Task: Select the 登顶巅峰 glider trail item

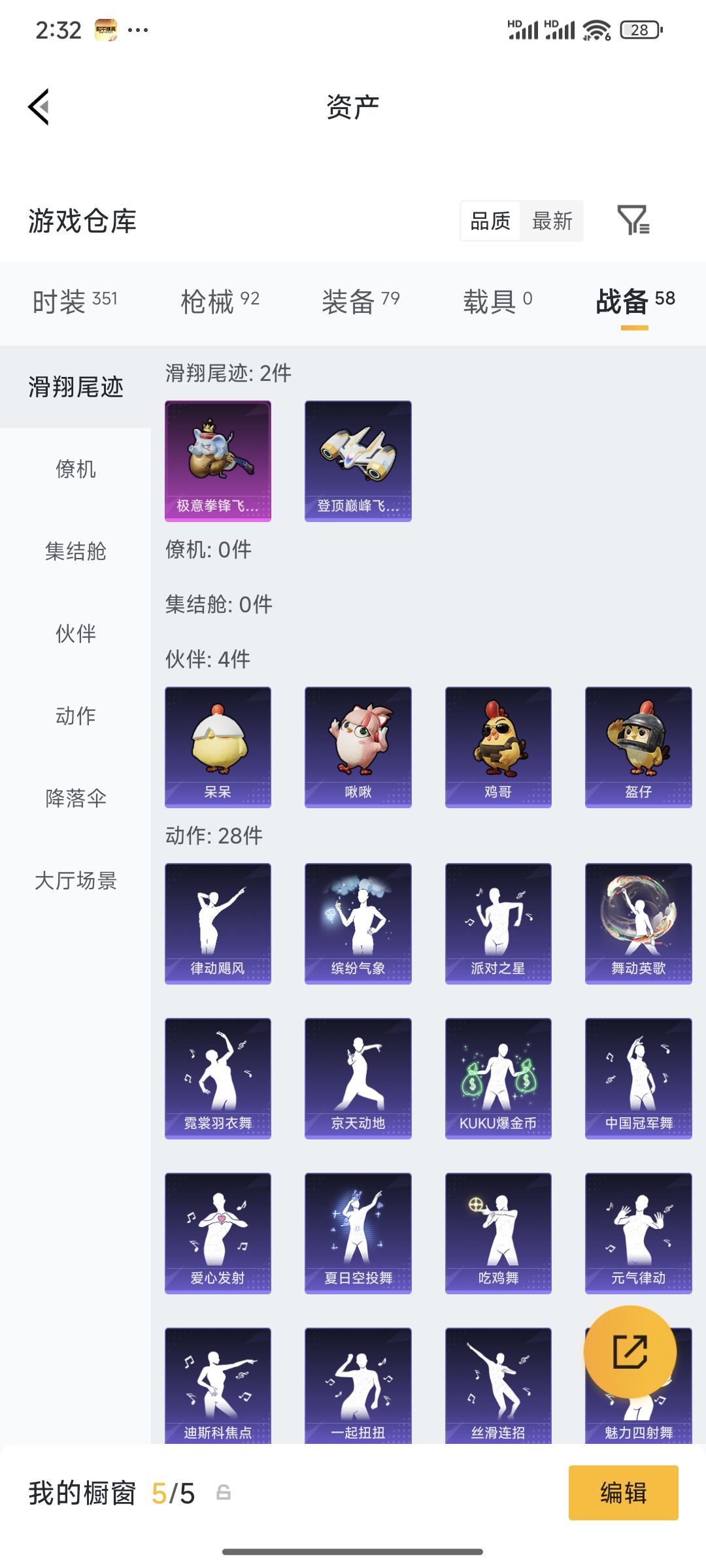Action: tap(358, 461)
